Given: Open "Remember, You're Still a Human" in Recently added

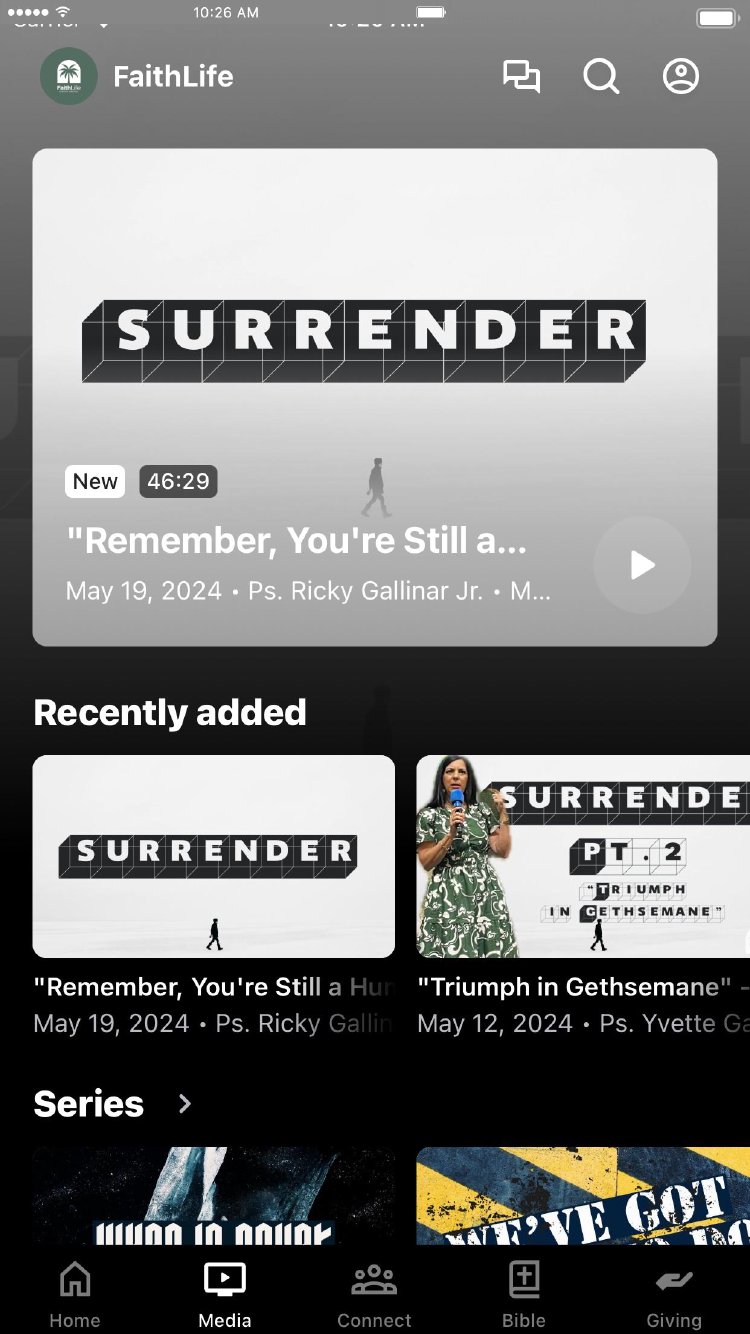Looking at the screenshot, I should pyautogui.click(x=213, y=857).
